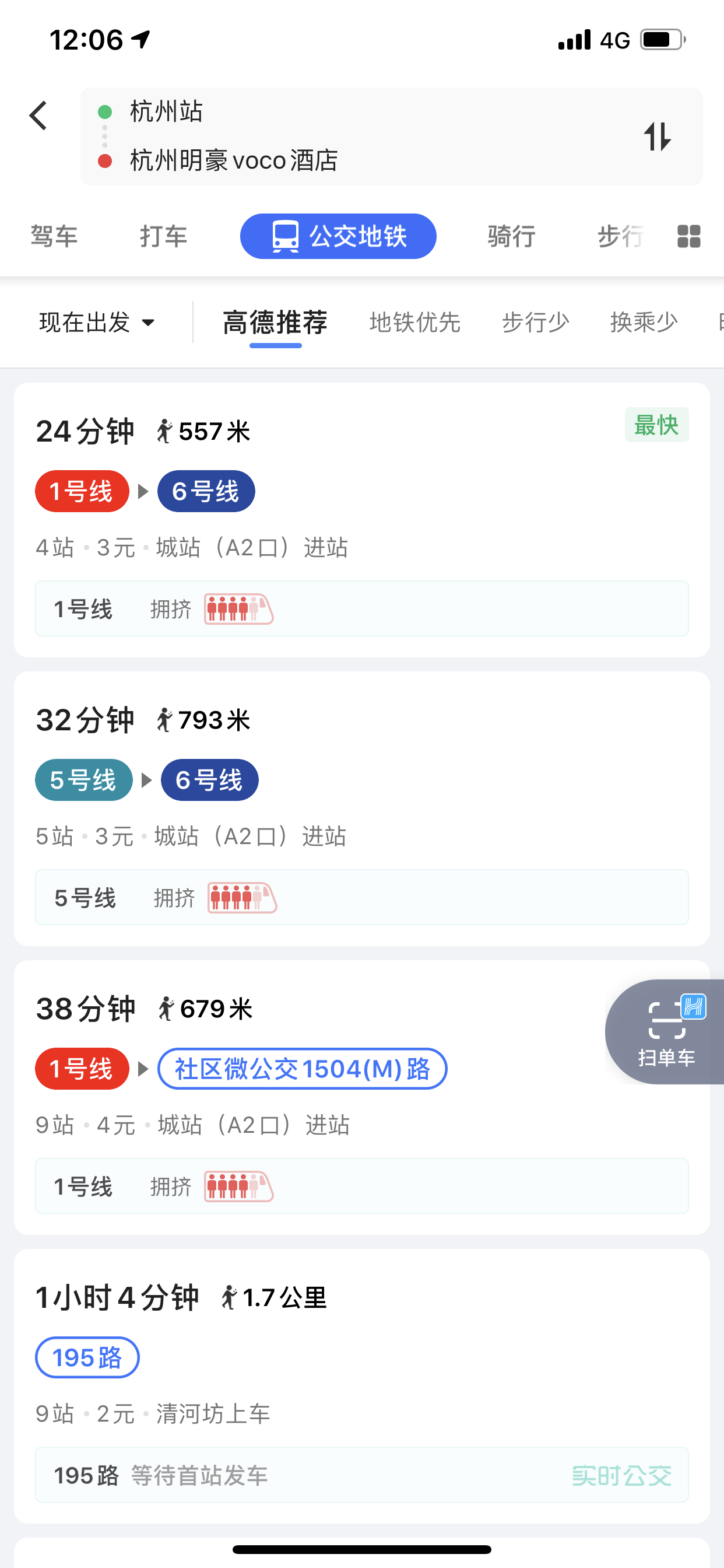The height and width of the screenshot is (1568, 724).
Task: Go back with the back arrow
Action: point(38,116)
